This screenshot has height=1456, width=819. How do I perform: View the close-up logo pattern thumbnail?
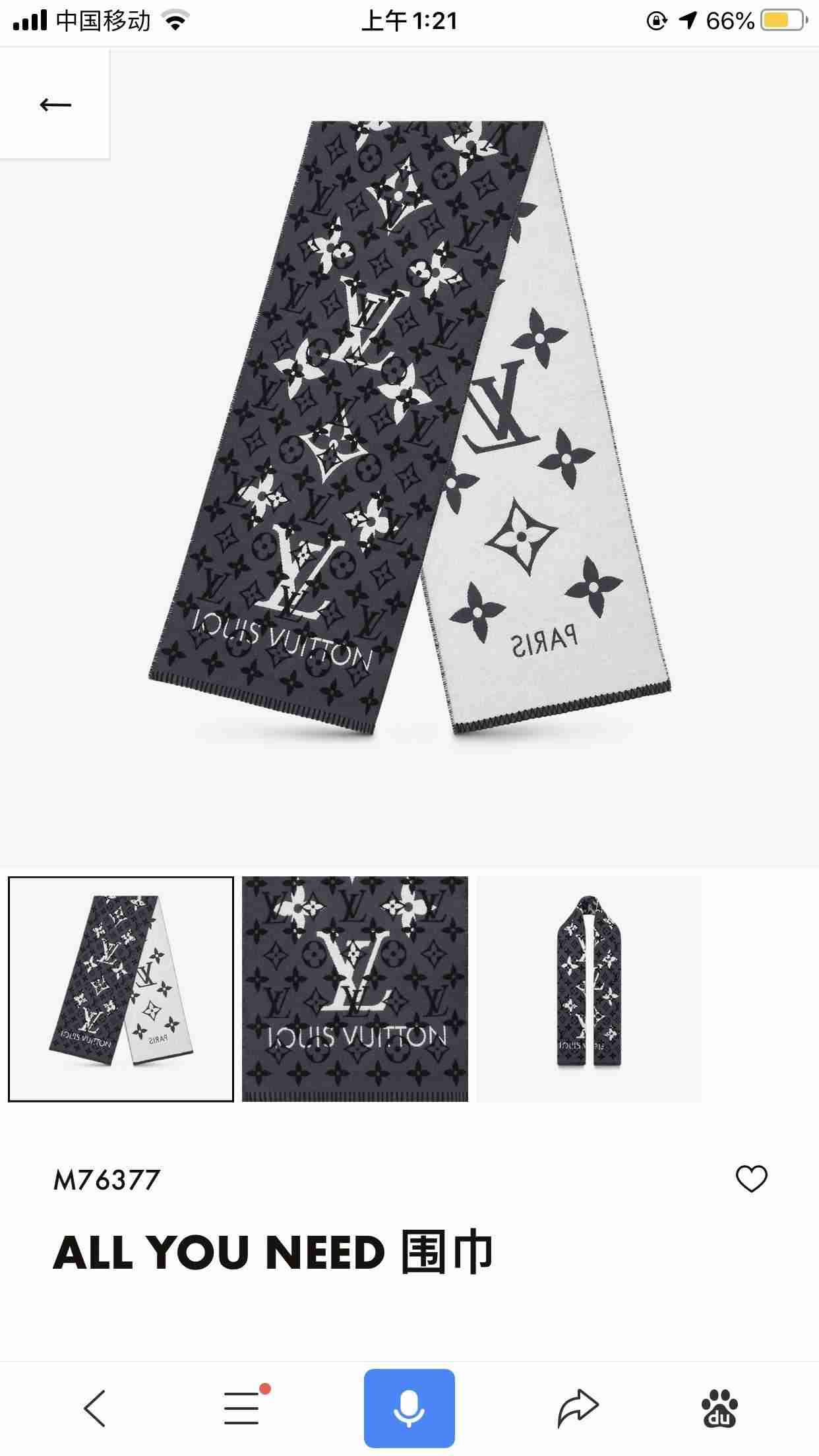[x=355, y=989]
